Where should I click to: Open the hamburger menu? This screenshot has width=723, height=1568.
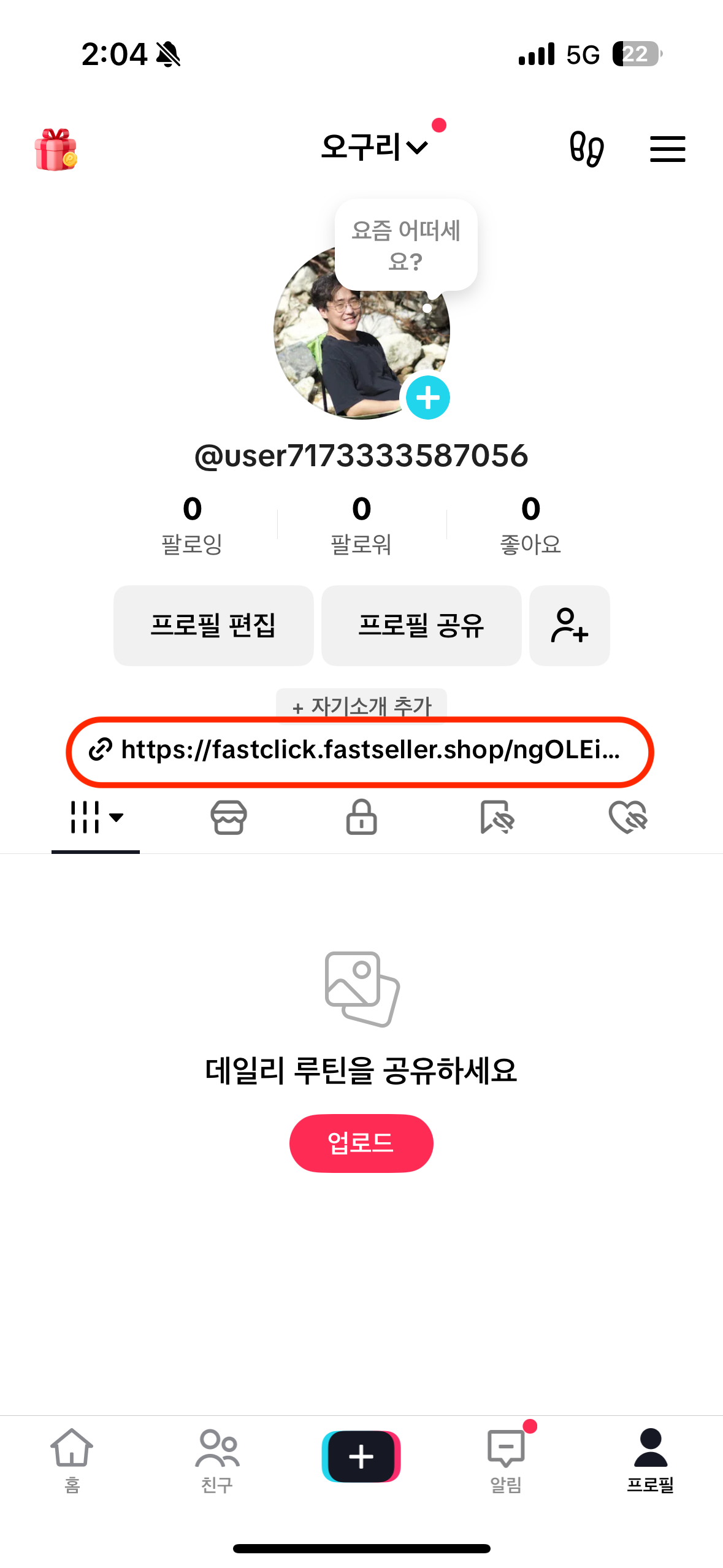(x=667, y=149)
